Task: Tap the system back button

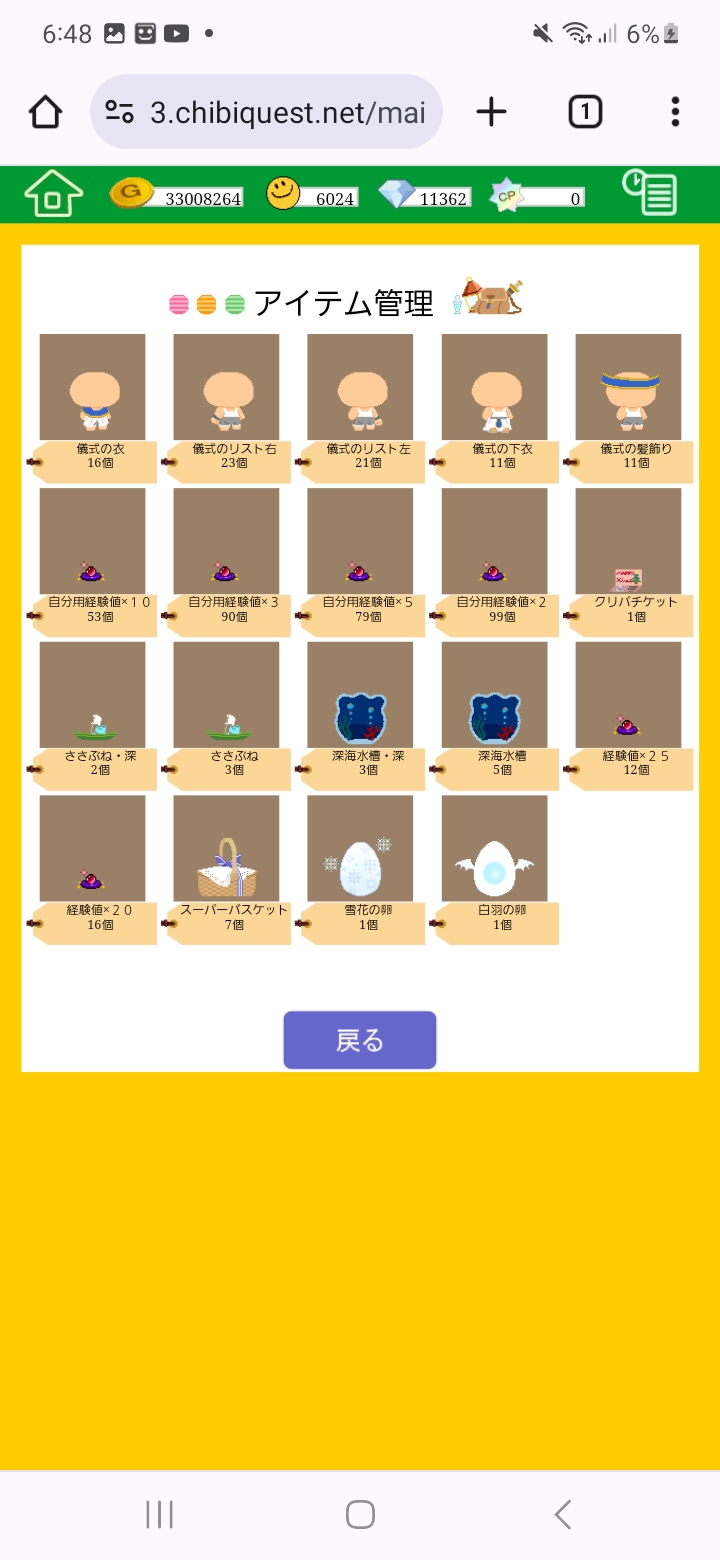Action: point(563,1514)
